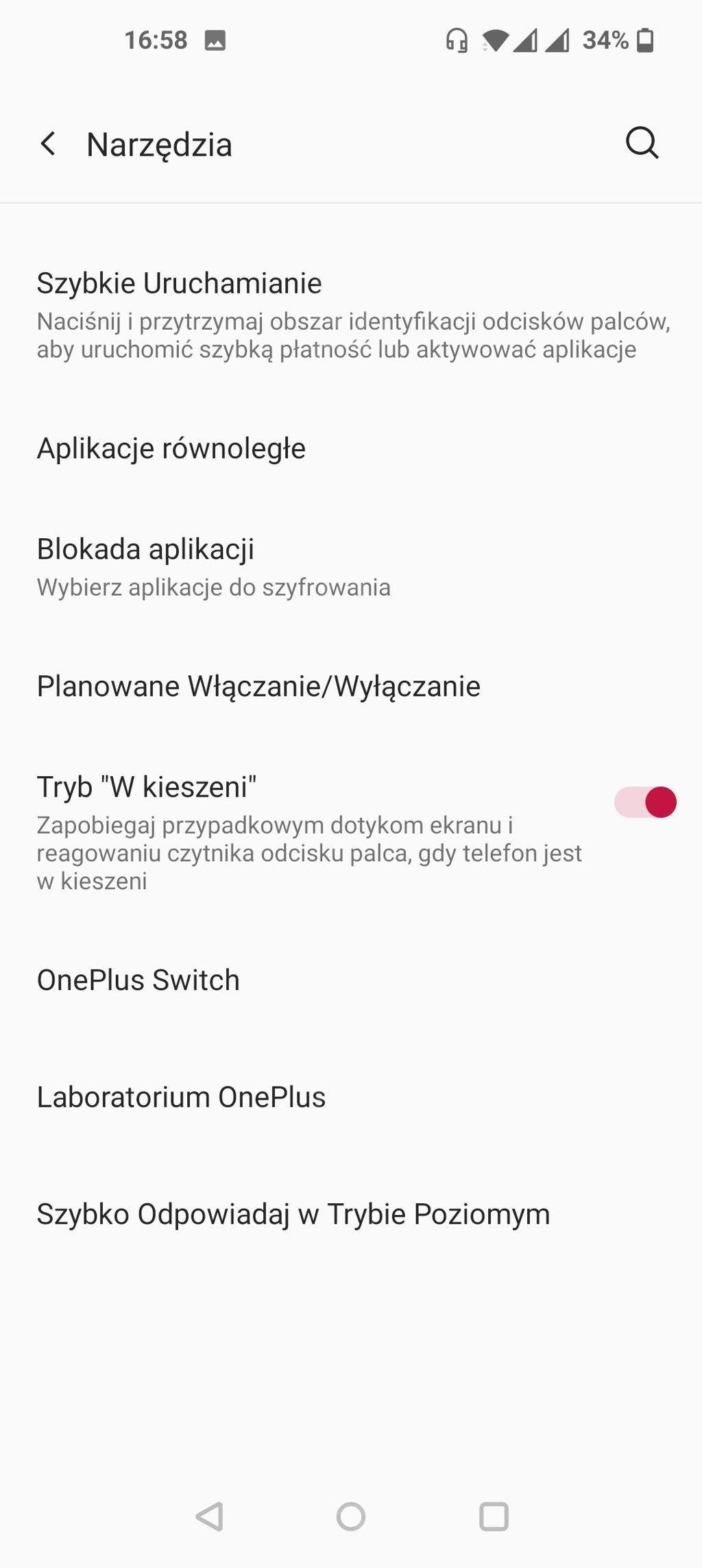Go back from Narzędzia screen
Screen dimensions: 702x1568
[48, 144]
